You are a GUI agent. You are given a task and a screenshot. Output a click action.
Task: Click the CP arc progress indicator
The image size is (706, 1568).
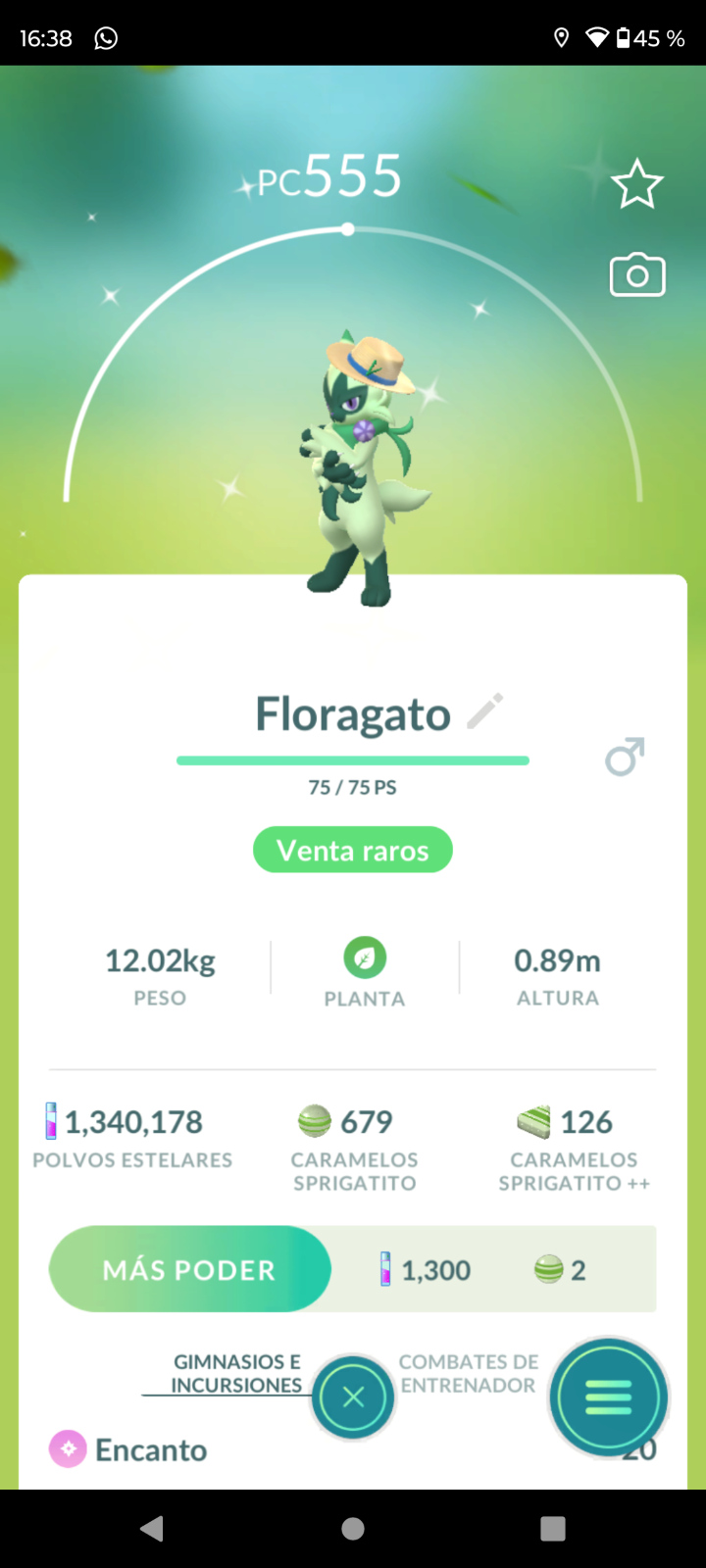pyautogui.click(x=348, y=228)
